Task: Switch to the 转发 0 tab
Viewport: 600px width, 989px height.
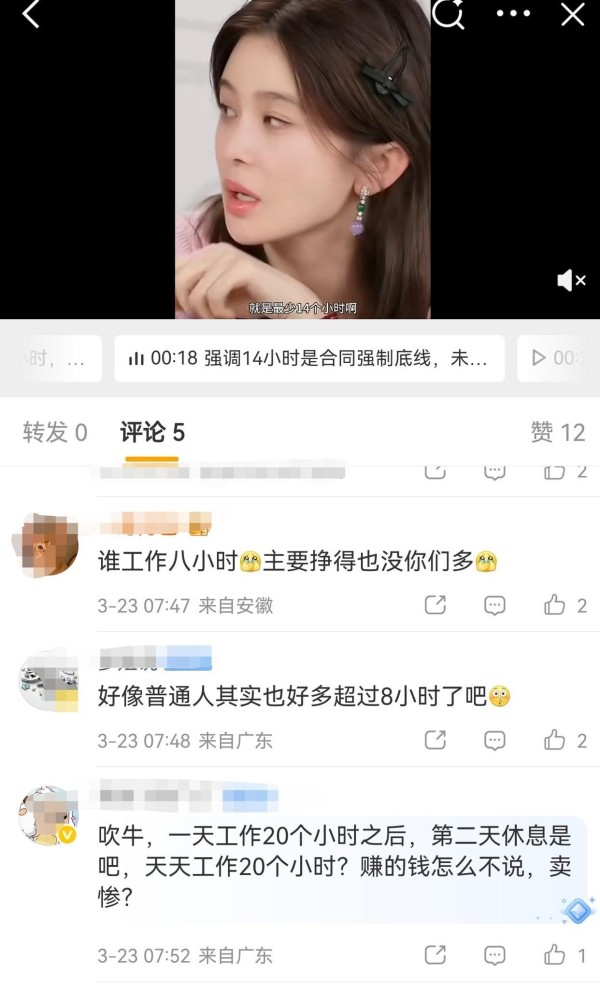Action: coord(55,432)
